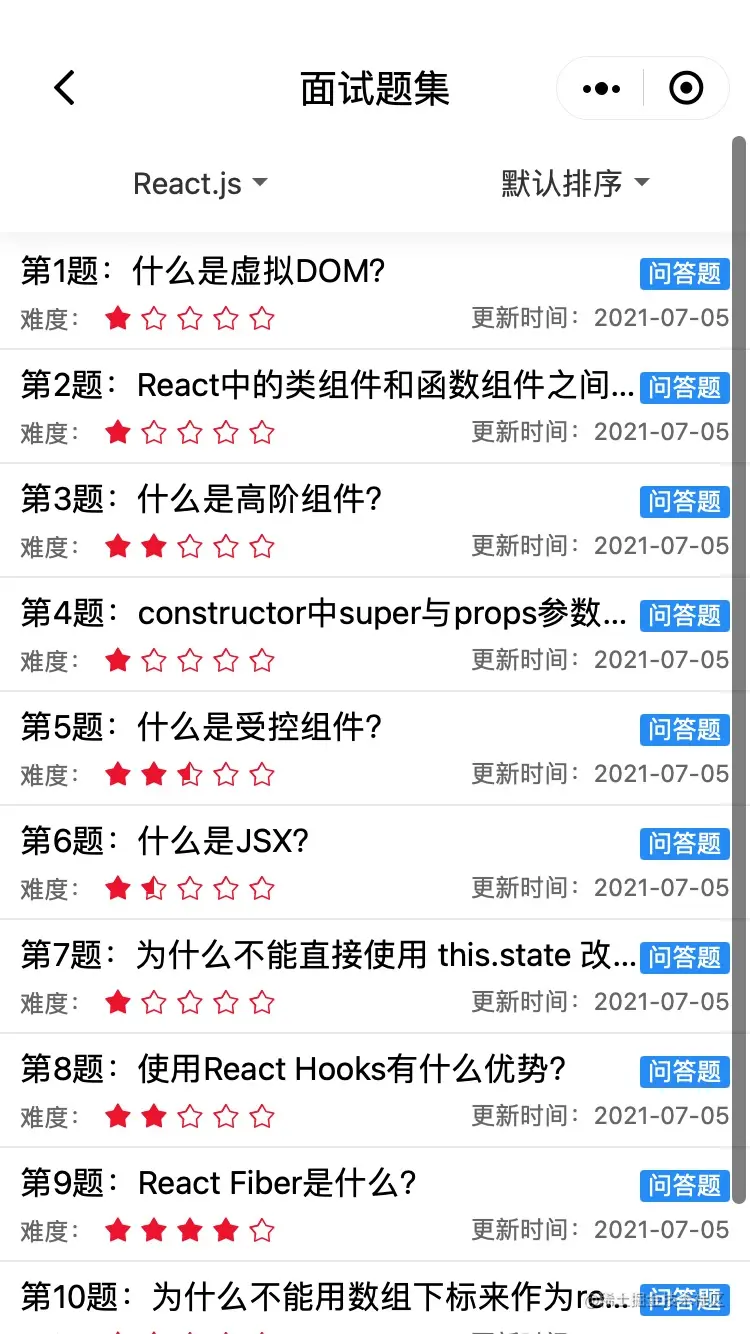
Task: Tap the circular capsule close/home icon
Action: coord(686,88)
